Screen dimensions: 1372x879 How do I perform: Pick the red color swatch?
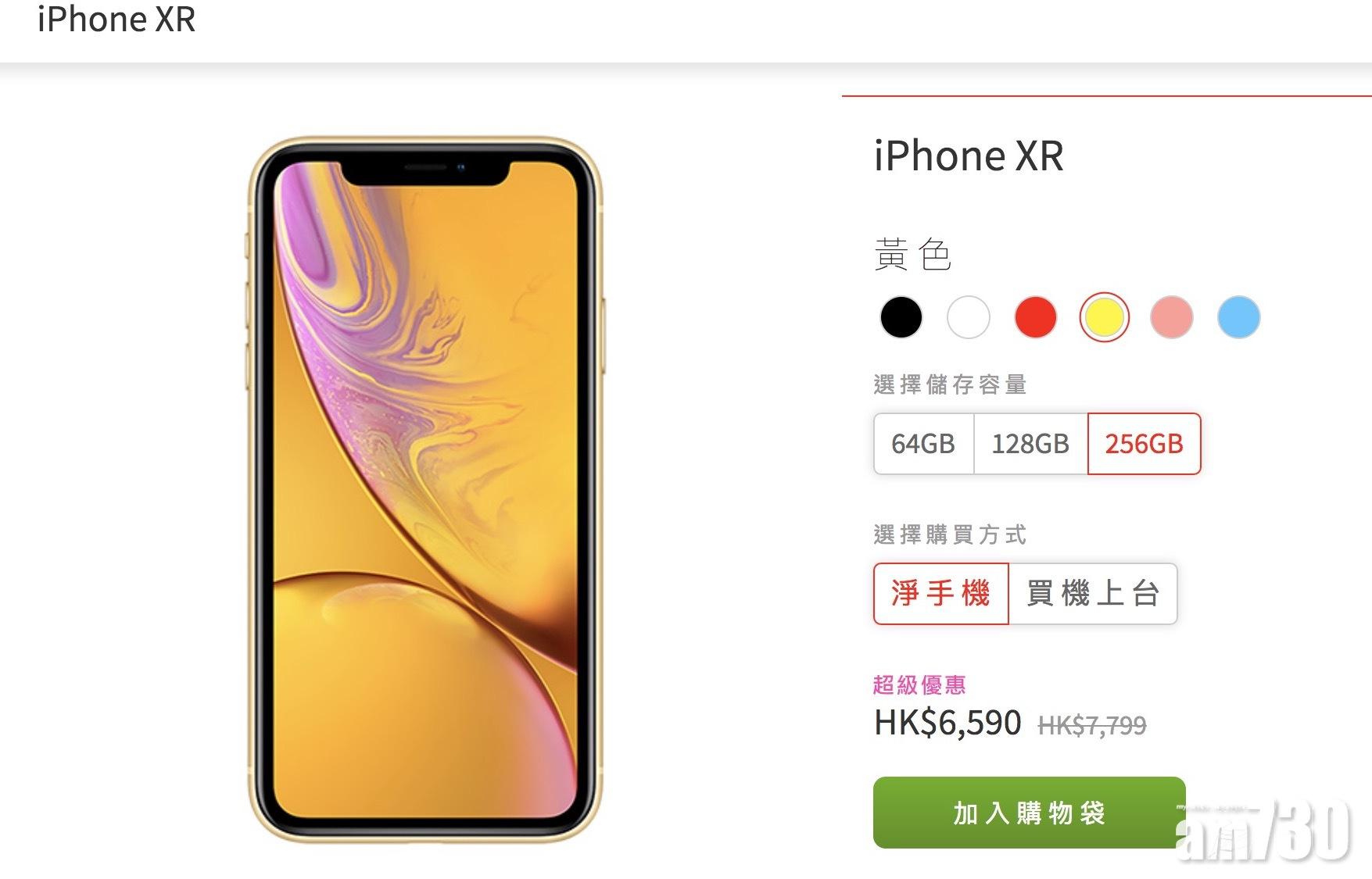pos(1035,317)
